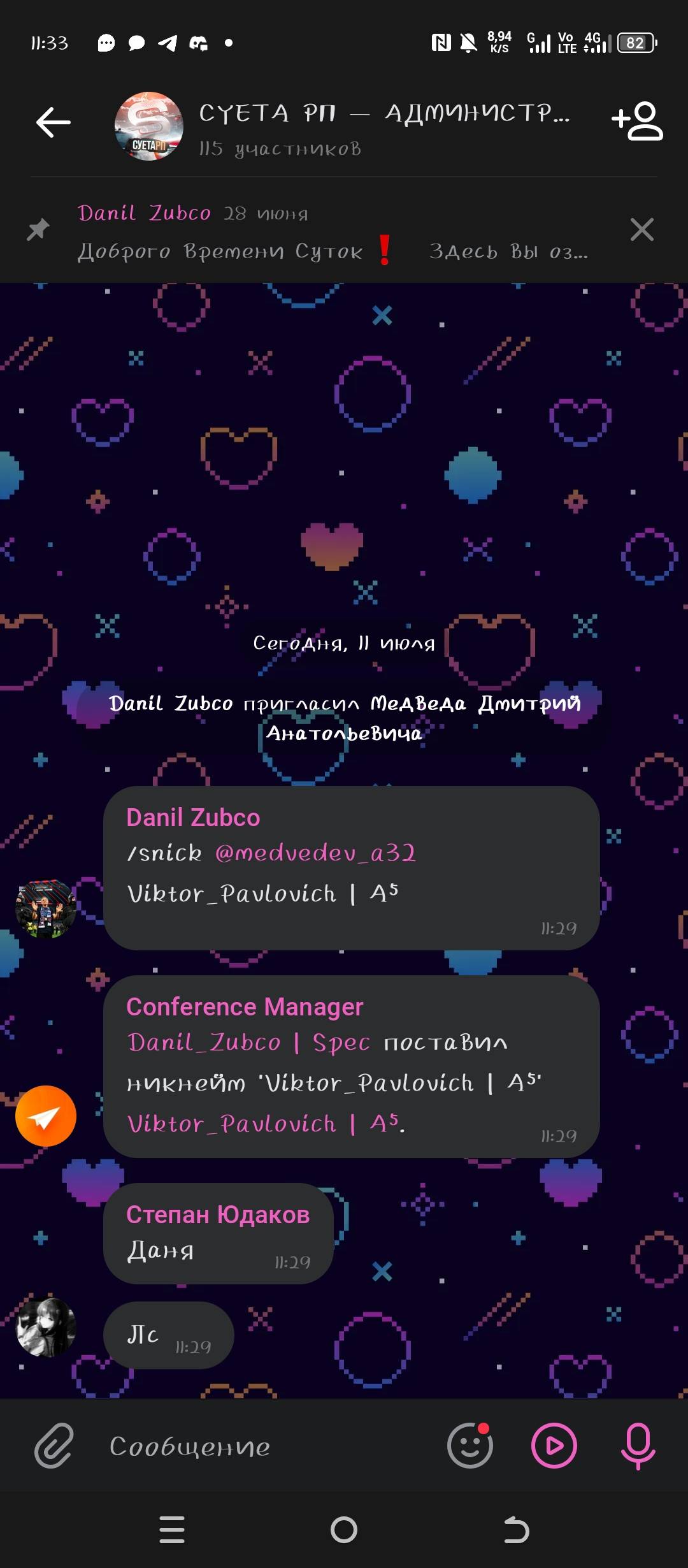Focus the Сообщение input field
688x1568 pixels.
[x=268, y=1447]
